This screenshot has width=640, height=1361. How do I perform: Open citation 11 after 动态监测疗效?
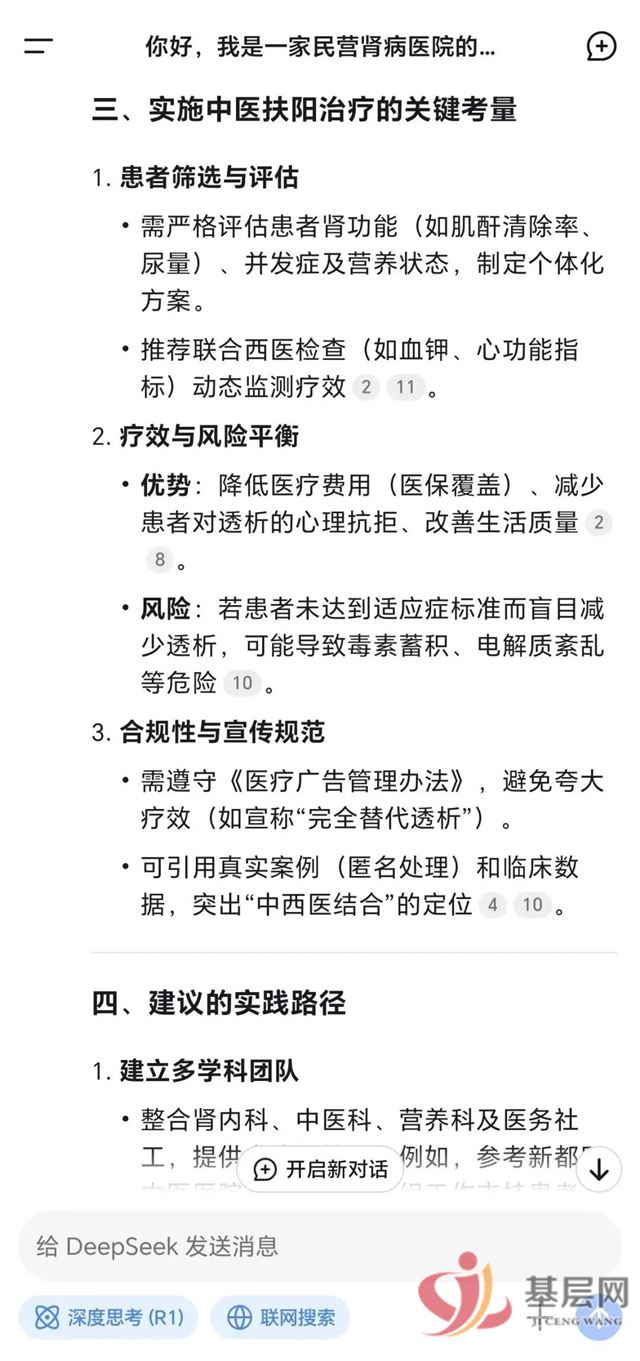[405, 387]
